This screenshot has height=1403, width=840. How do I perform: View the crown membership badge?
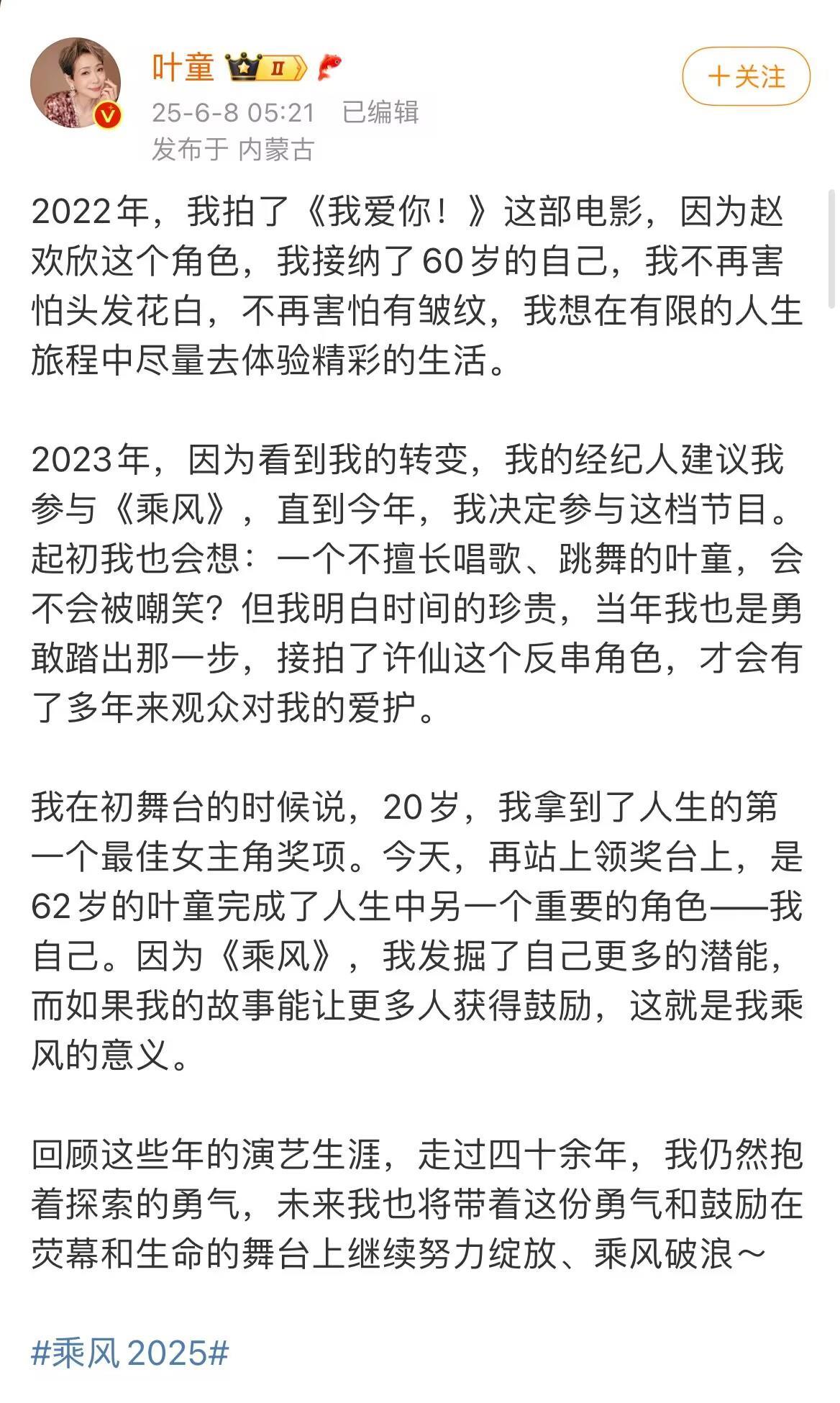(266, 68)
